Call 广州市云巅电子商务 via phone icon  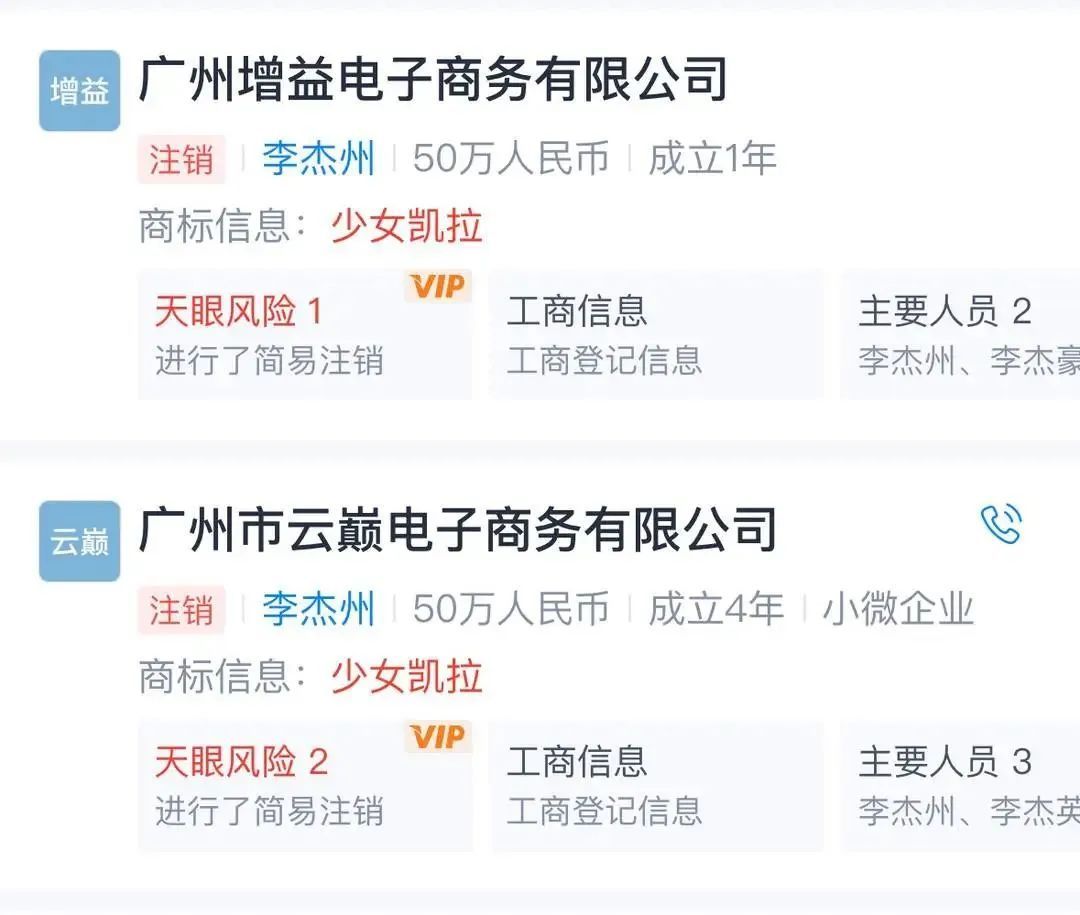(x=1001, y=524)
